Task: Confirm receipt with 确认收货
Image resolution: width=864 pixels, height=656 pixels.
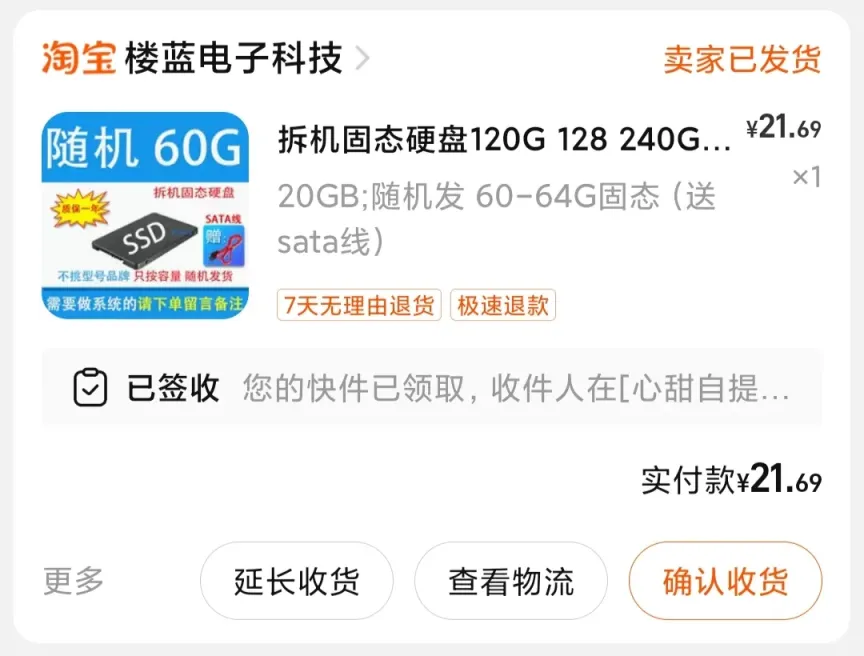Action: point(725,581)
